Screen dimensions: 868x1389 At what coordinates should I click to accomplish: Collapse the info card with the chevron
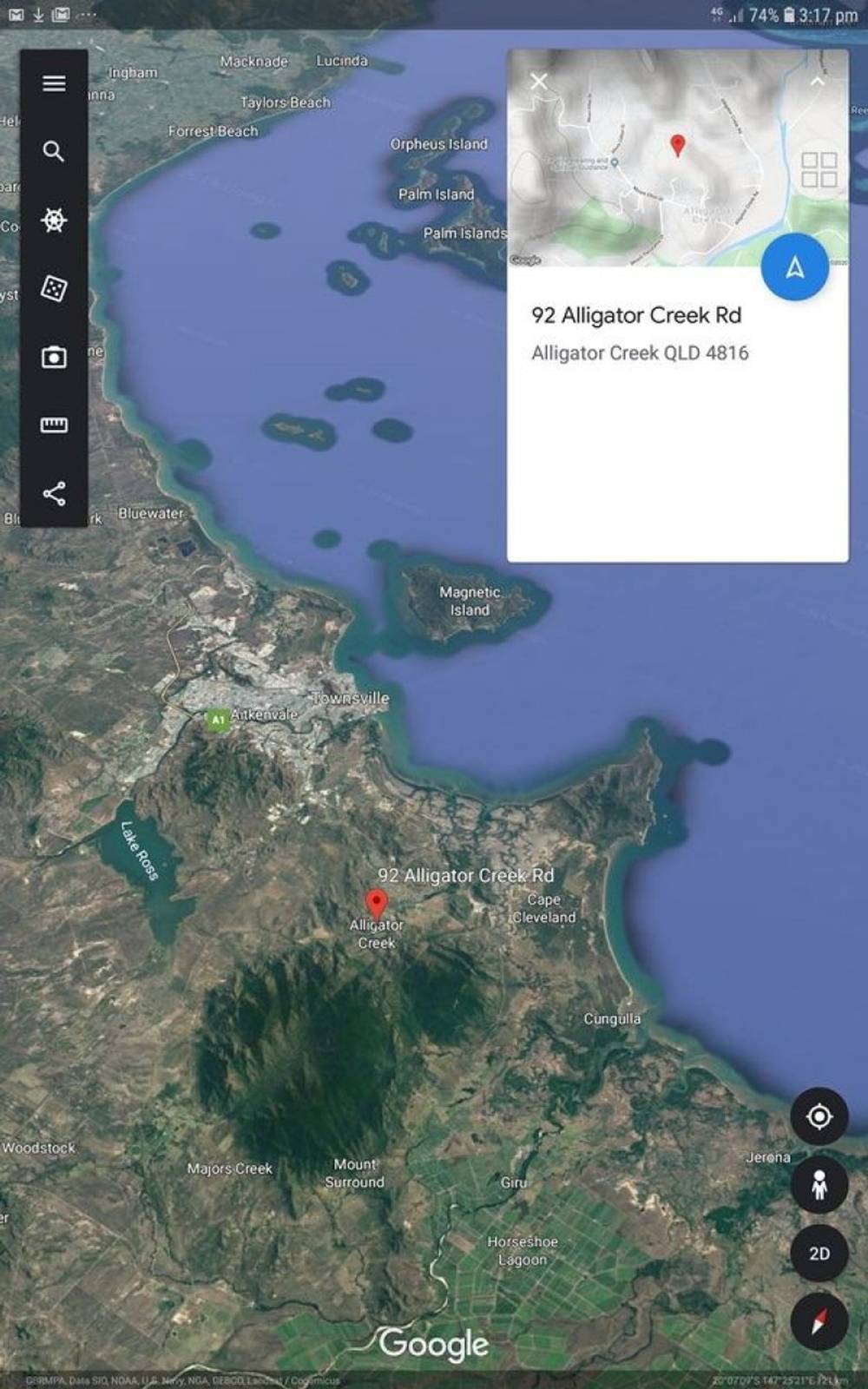pyautogui.click(x=817, y=82)
